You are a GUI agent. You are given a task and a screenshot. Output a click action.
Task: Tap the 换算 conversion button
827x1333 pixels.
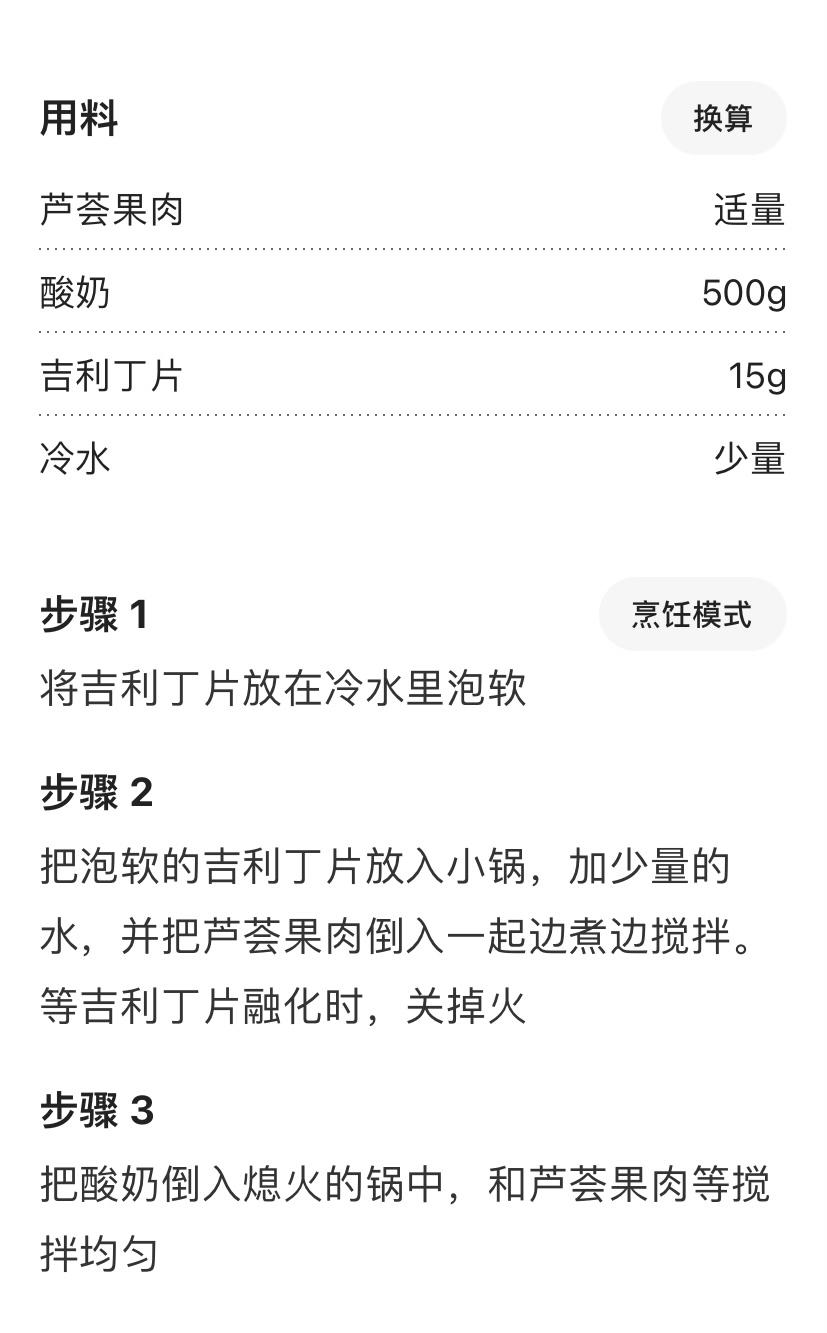tap(723, 118)
